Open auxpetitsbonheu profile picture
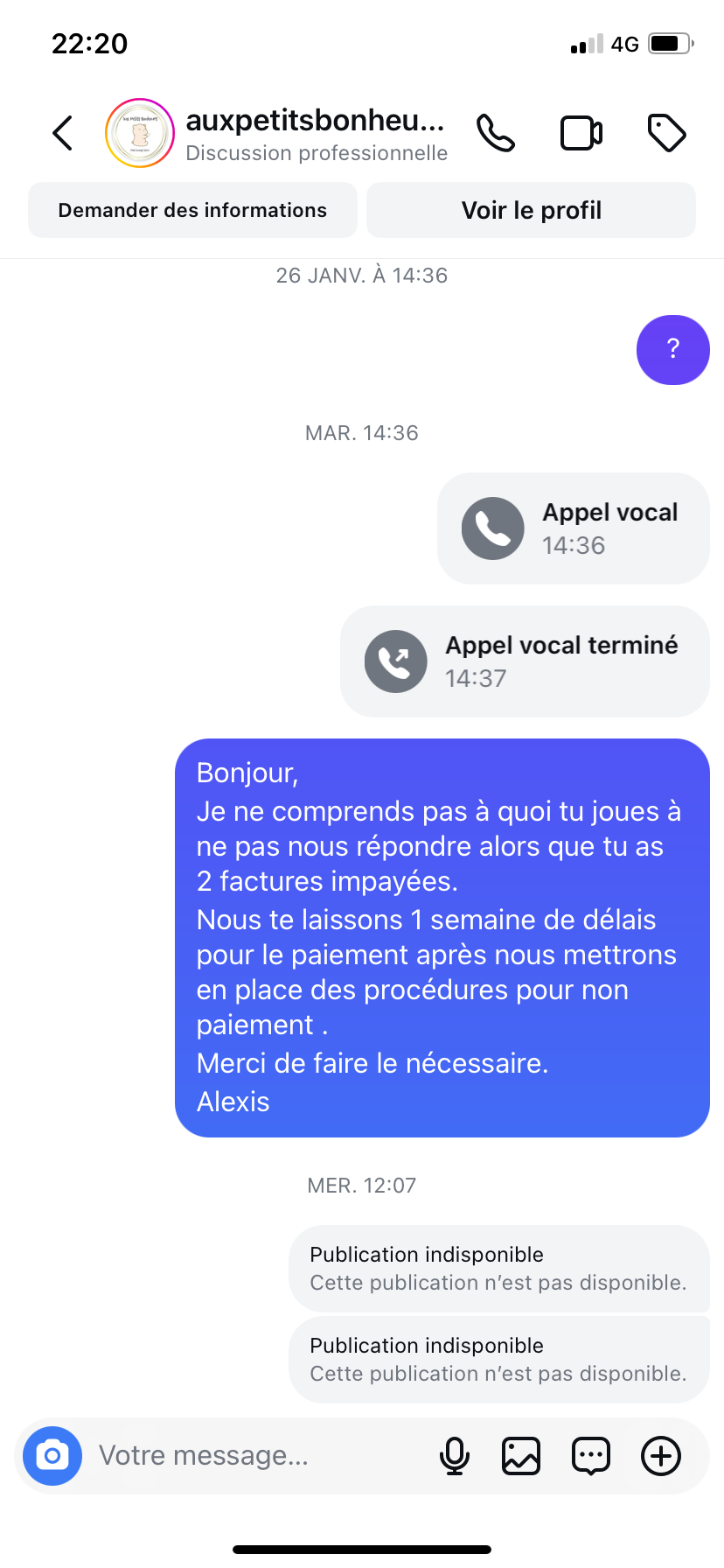Image resolution: width=724 pixels, height=1568 pixels. pos(140,134)
